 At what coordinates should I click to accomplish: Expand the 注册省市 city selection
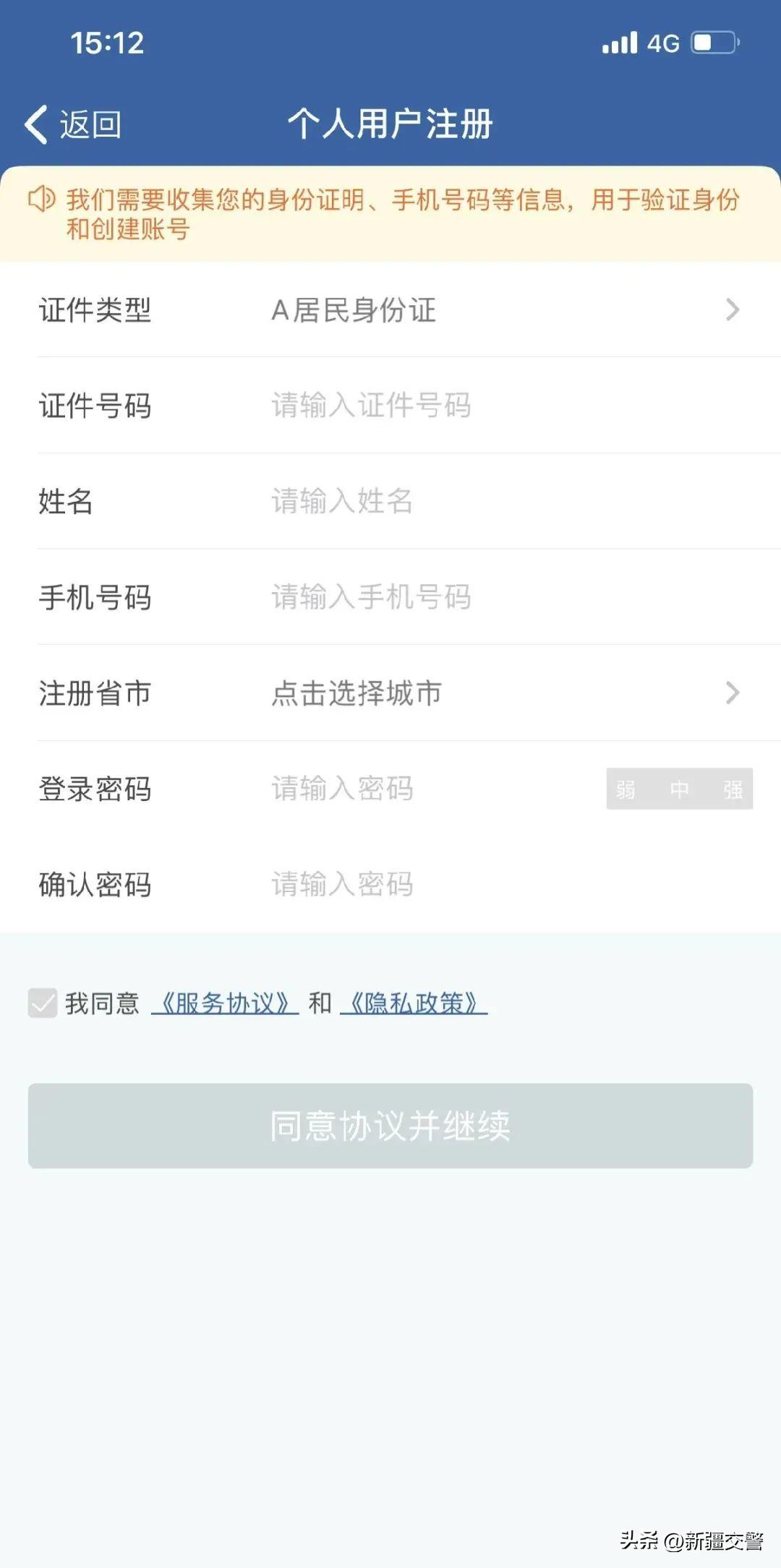[x=390, y=694]
